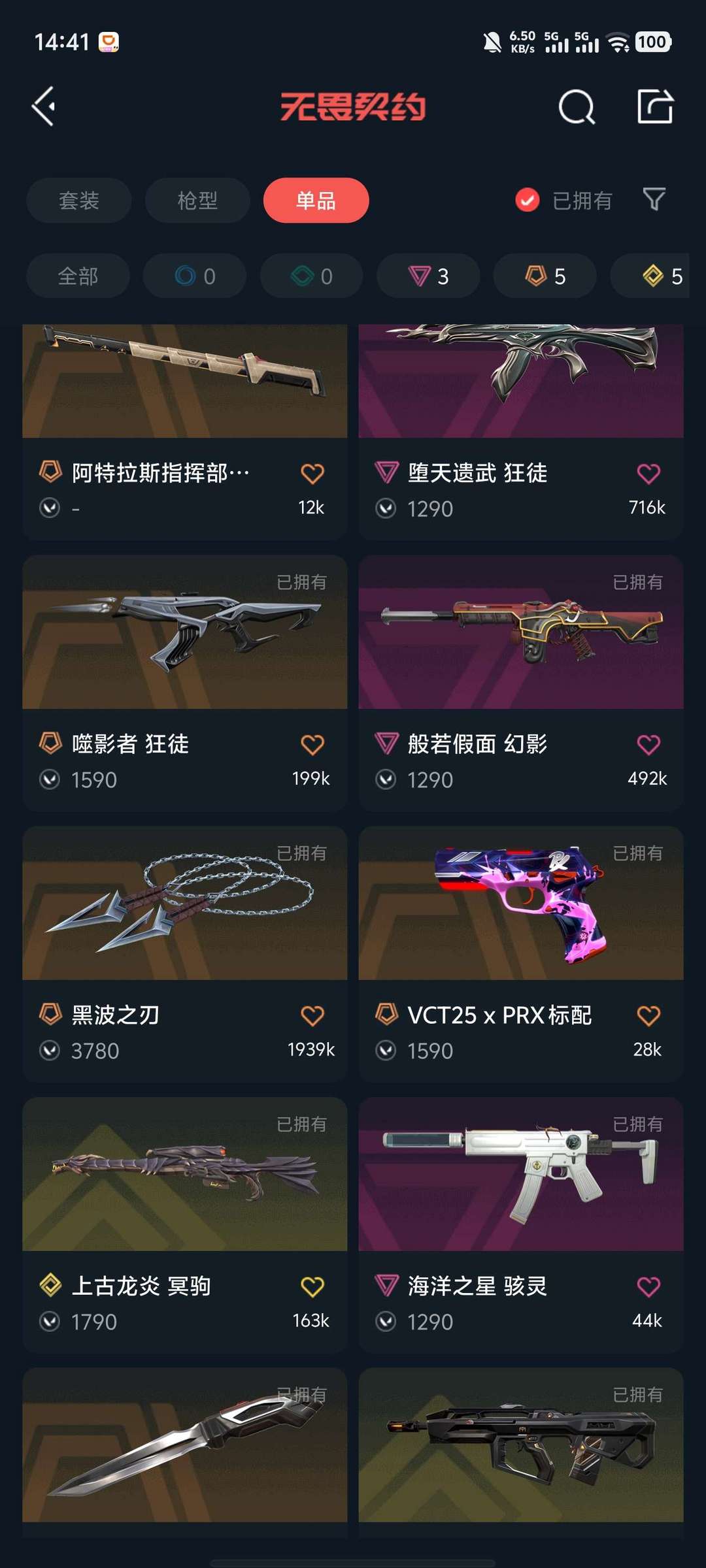Switch to the 套装 tab
Image resolution: width=706 pixels, height=1568 pixels.
[78, 201]
